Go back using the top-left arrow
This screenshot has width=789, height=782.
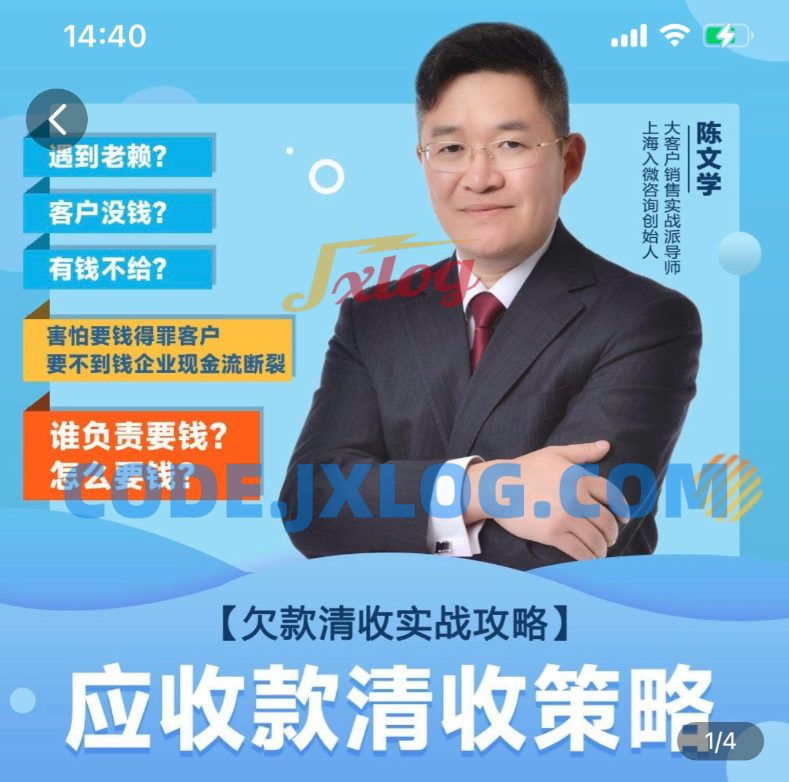(x=57, y=120)
